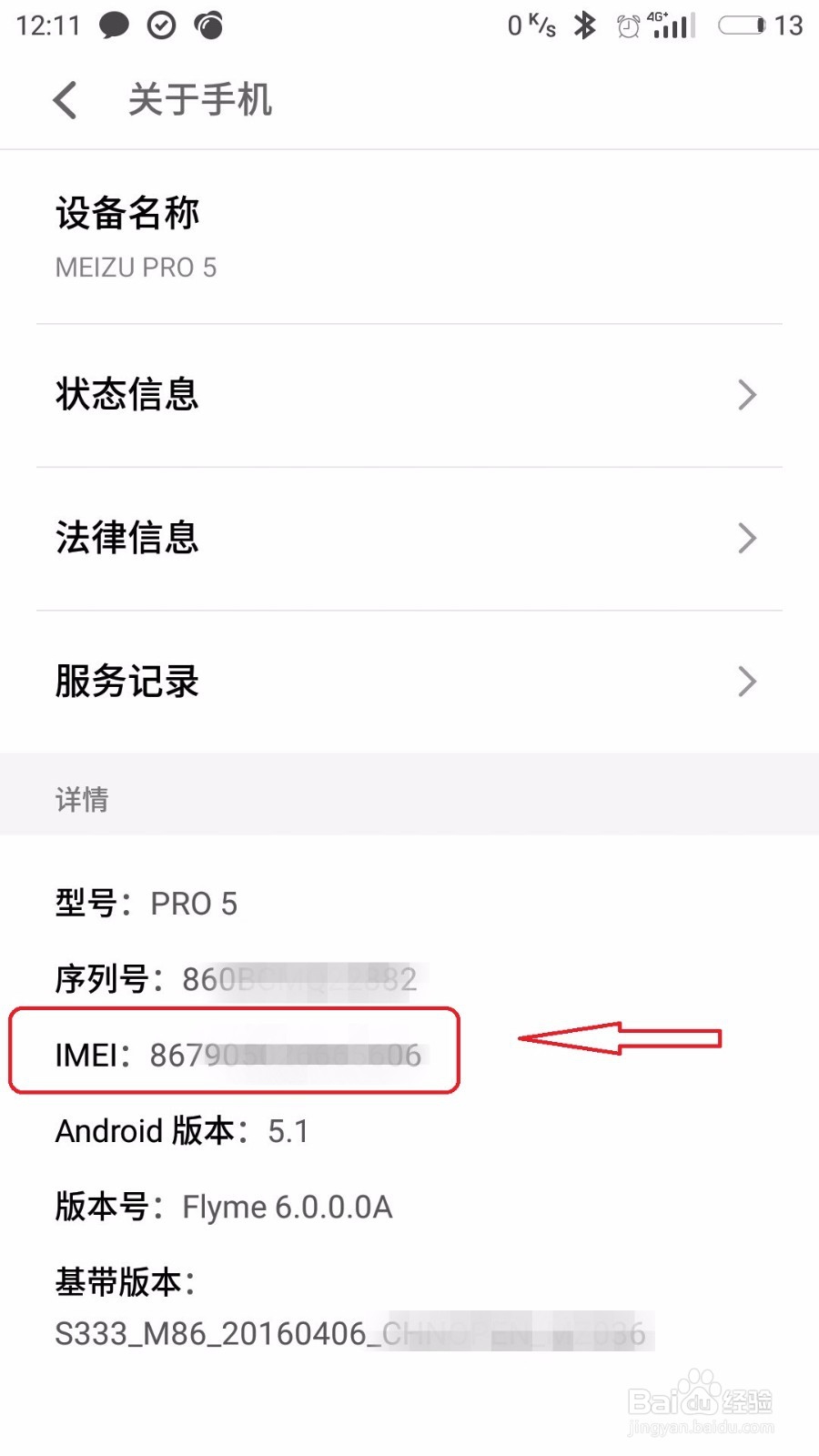
Task: Expand 状态信息 via its chevron
Action: pos(748,394)
